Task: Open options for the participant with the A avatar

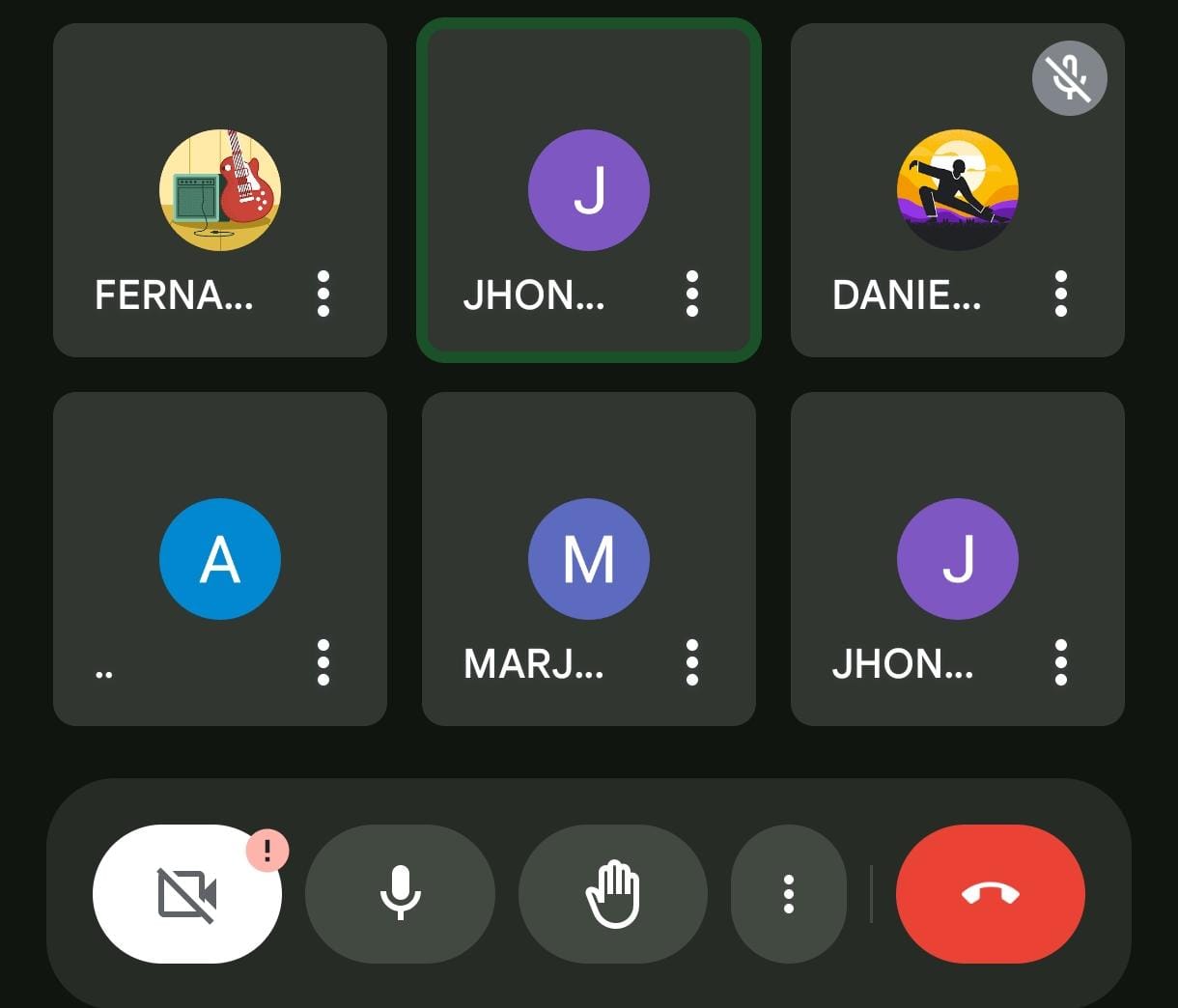Action: click(x=323, y=662)
